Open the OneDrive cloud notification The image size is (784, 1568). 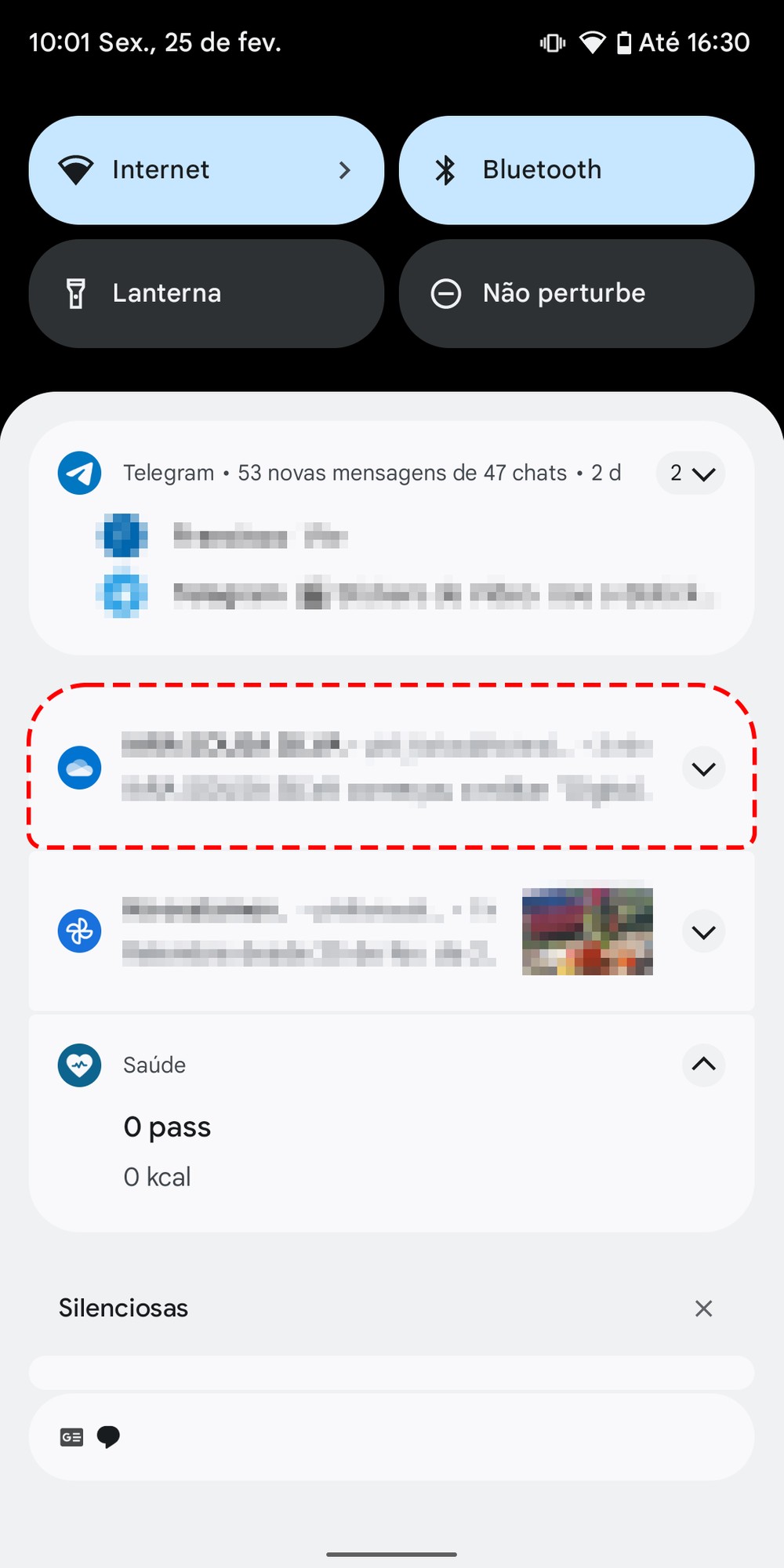pyautogui.click(x=376, y=768)
